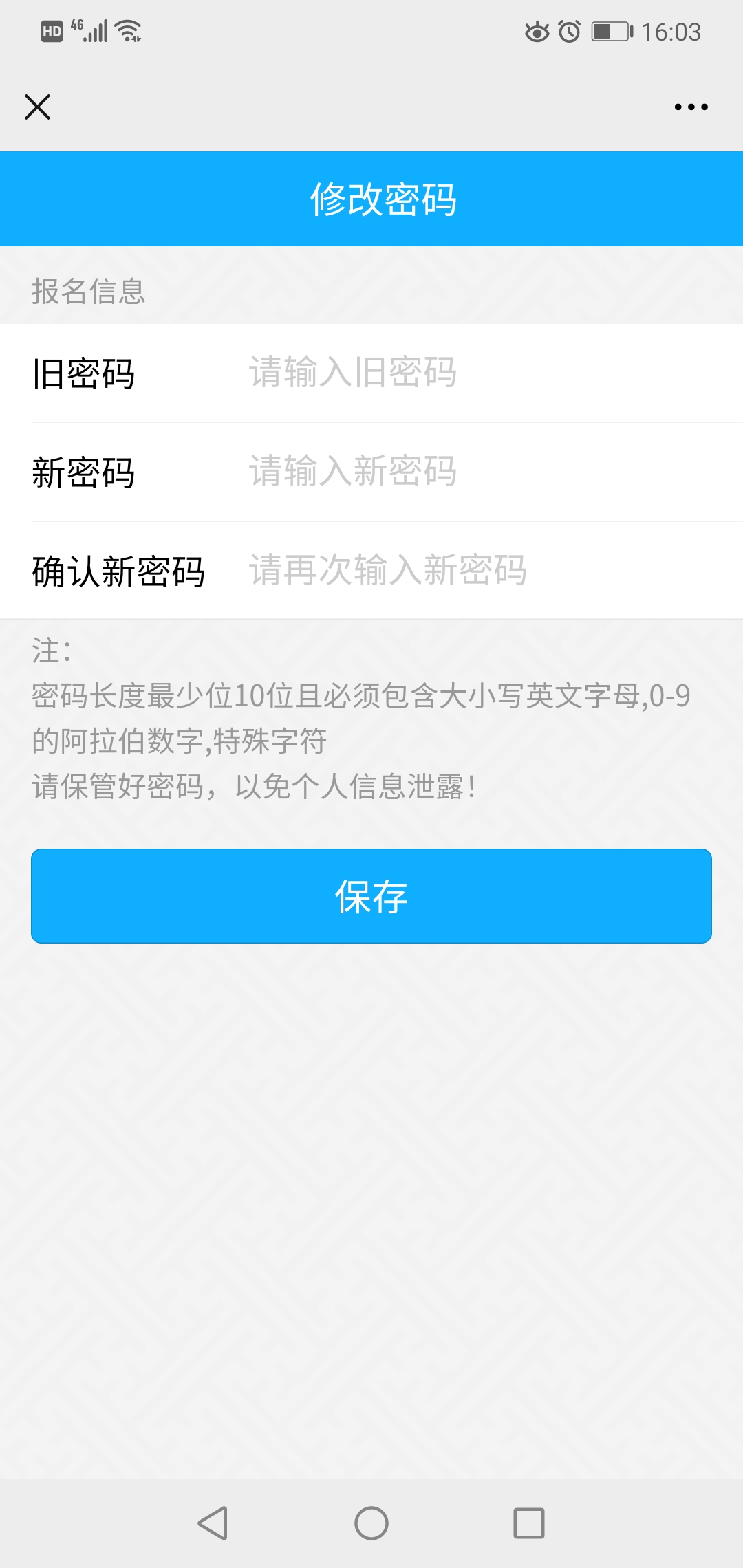Open recent apps from the navigation bar
743x1568 pixels.
[x=528, y=1523]
